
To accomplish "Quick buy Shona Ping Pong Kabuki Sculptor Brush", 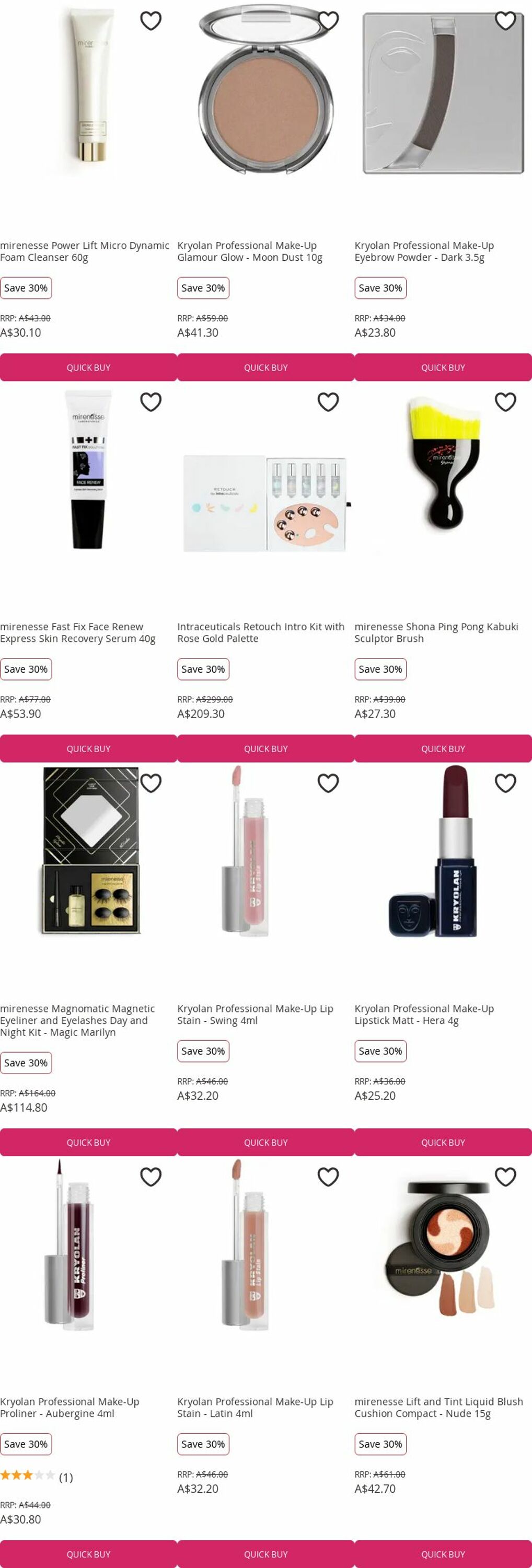I will (443, 748).
